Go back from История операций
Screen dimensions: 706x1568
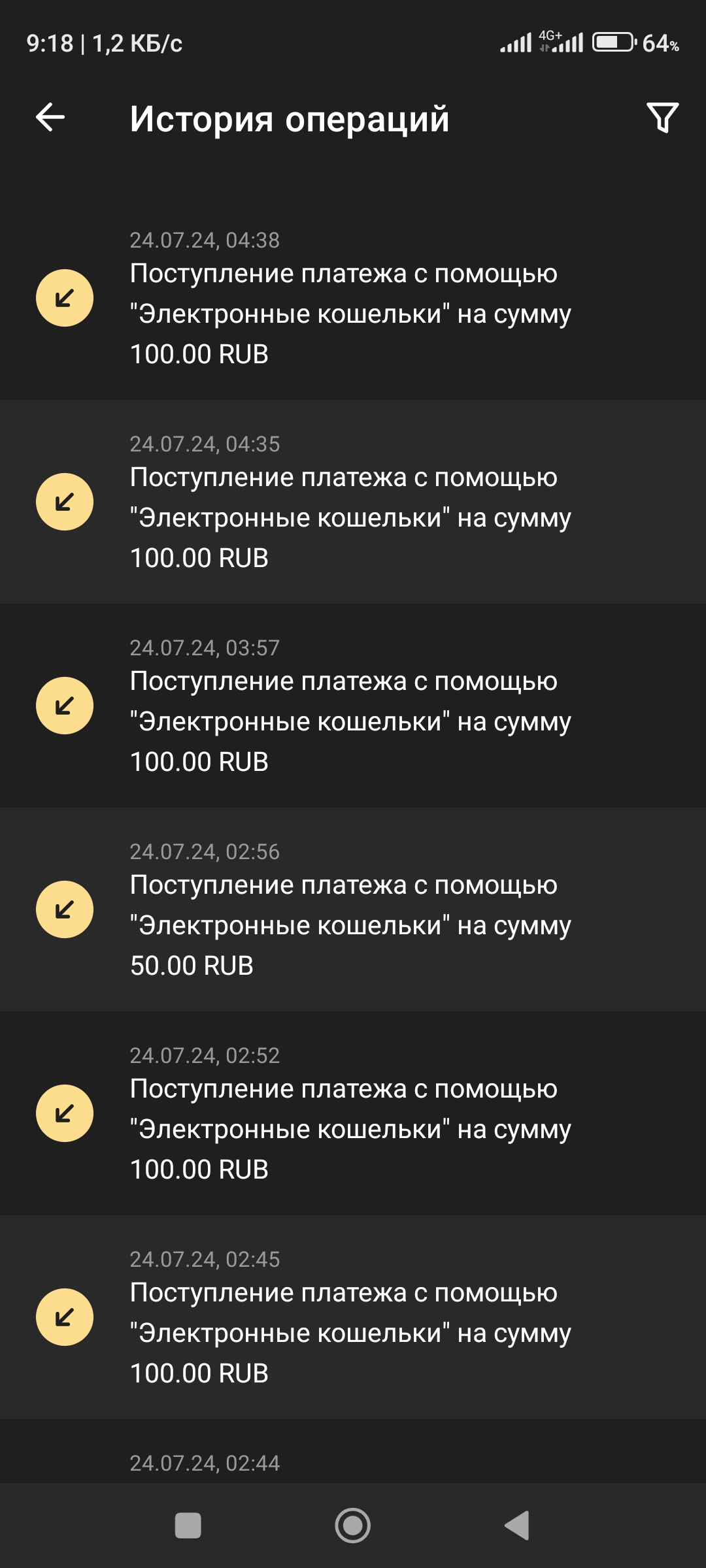[x=50, y=118]
